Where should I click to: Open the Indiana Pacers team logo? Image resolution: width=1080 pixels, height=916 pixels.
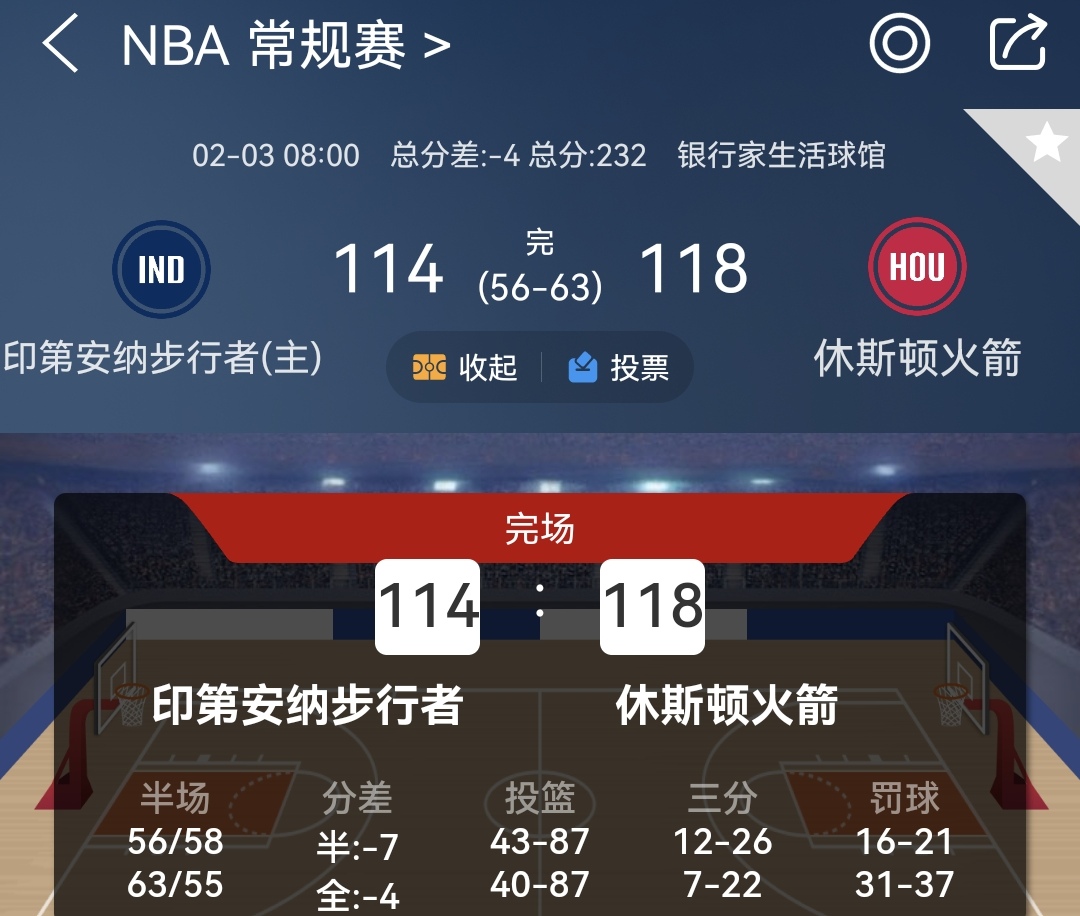pos(161,269)
